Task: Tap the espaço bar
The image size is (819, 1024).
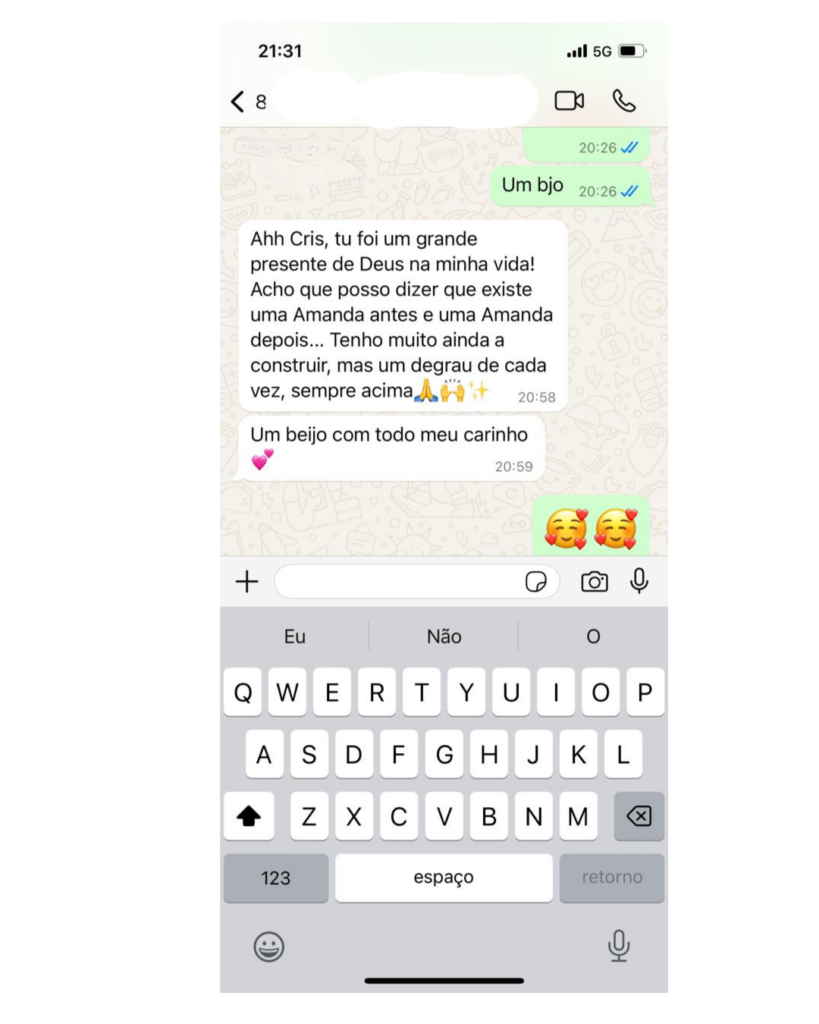Action: click(x=443, y=878)
